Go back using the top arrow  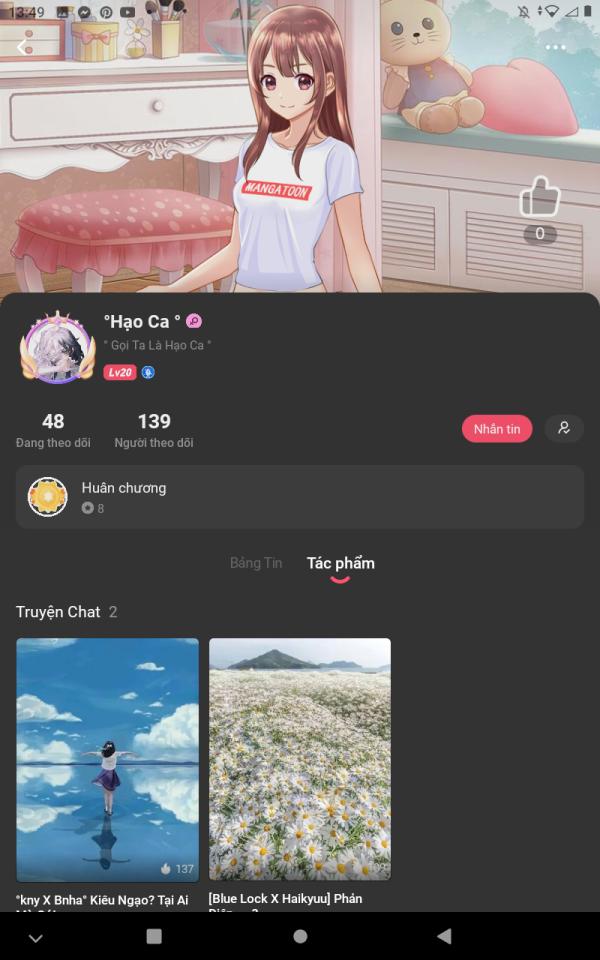pyautogui.click(x=23, y=47)
